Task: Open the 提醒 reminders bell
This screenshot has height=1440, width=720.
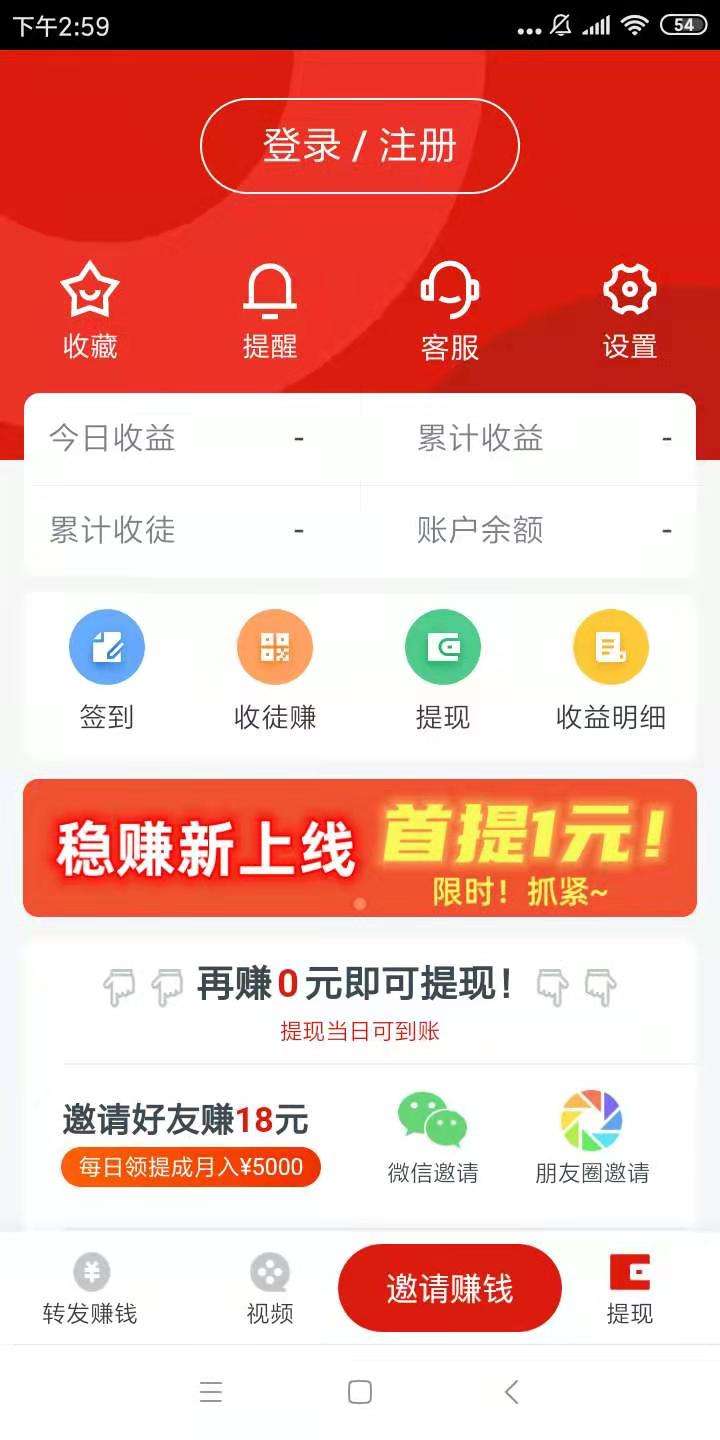Action: coord(270,310)
